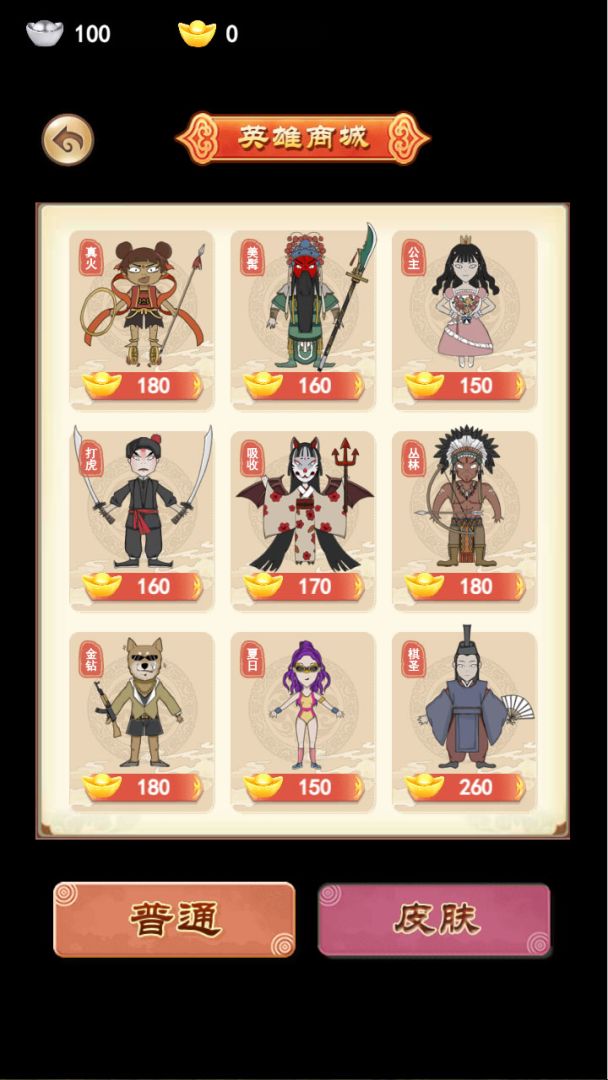The height and width of the screenshot is (1080, 608).
Task: Pick the 金钻 dog hero with rifle
Action: (142, 722)
